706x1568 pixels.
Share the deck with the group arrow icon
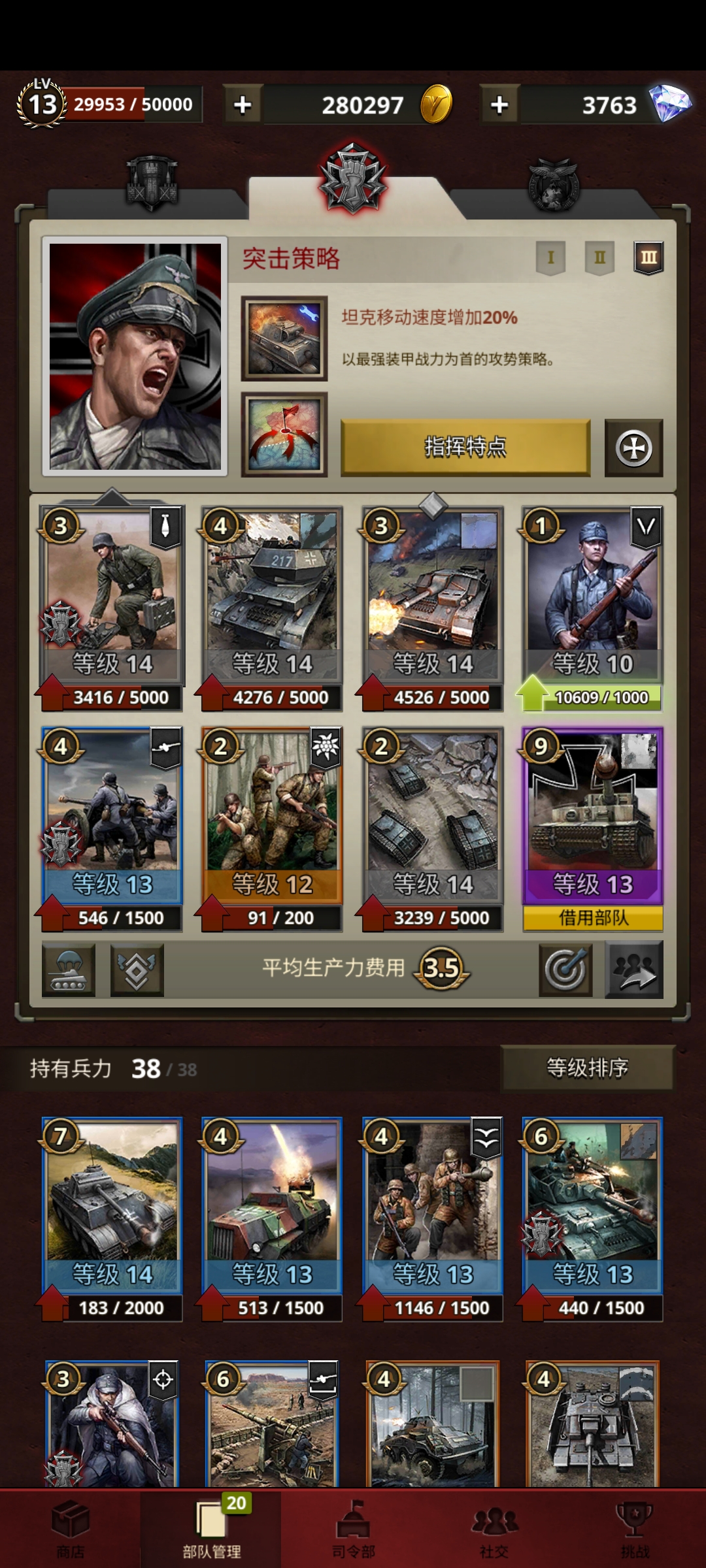click(x=634, y=970)
